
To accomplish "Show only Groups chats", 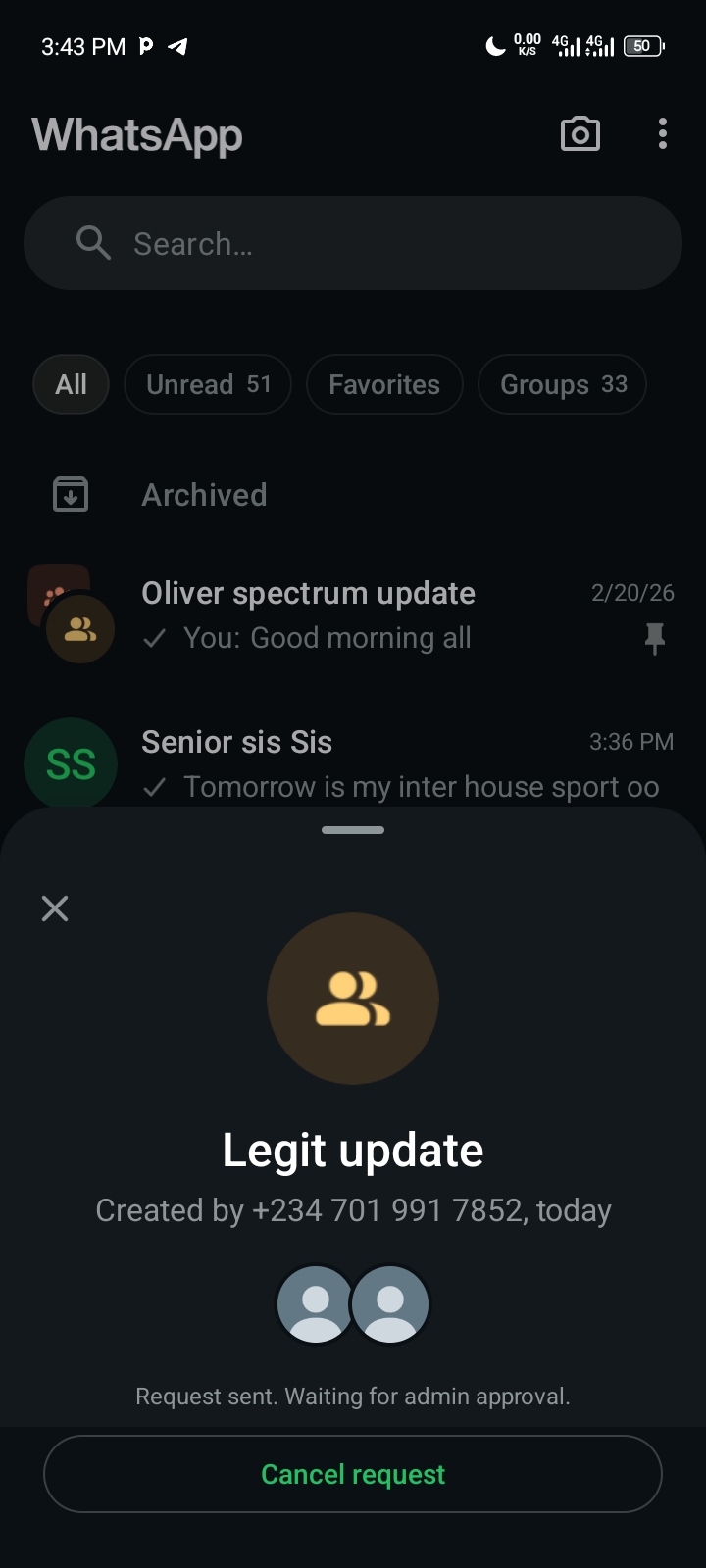I will point(562,384).
